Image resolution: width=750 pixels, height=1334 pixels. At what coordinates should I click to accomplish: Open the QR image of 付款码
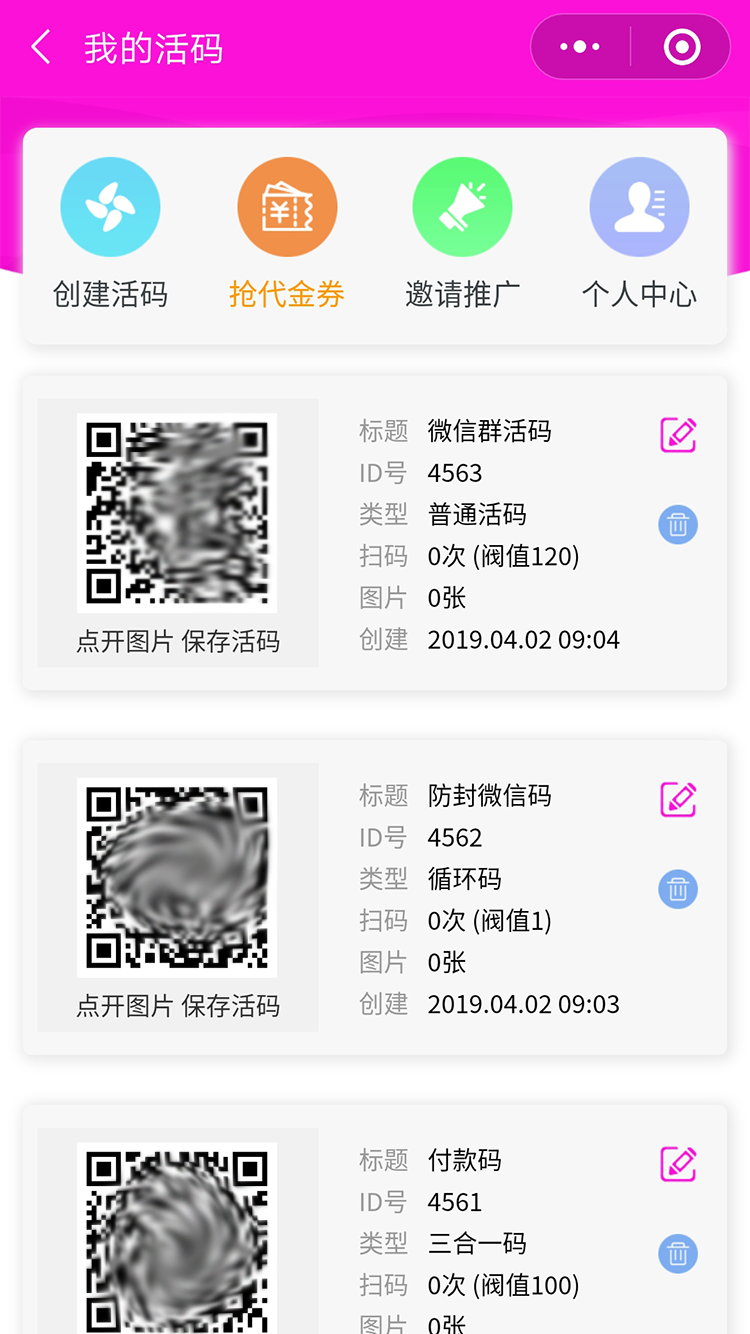177,1238
